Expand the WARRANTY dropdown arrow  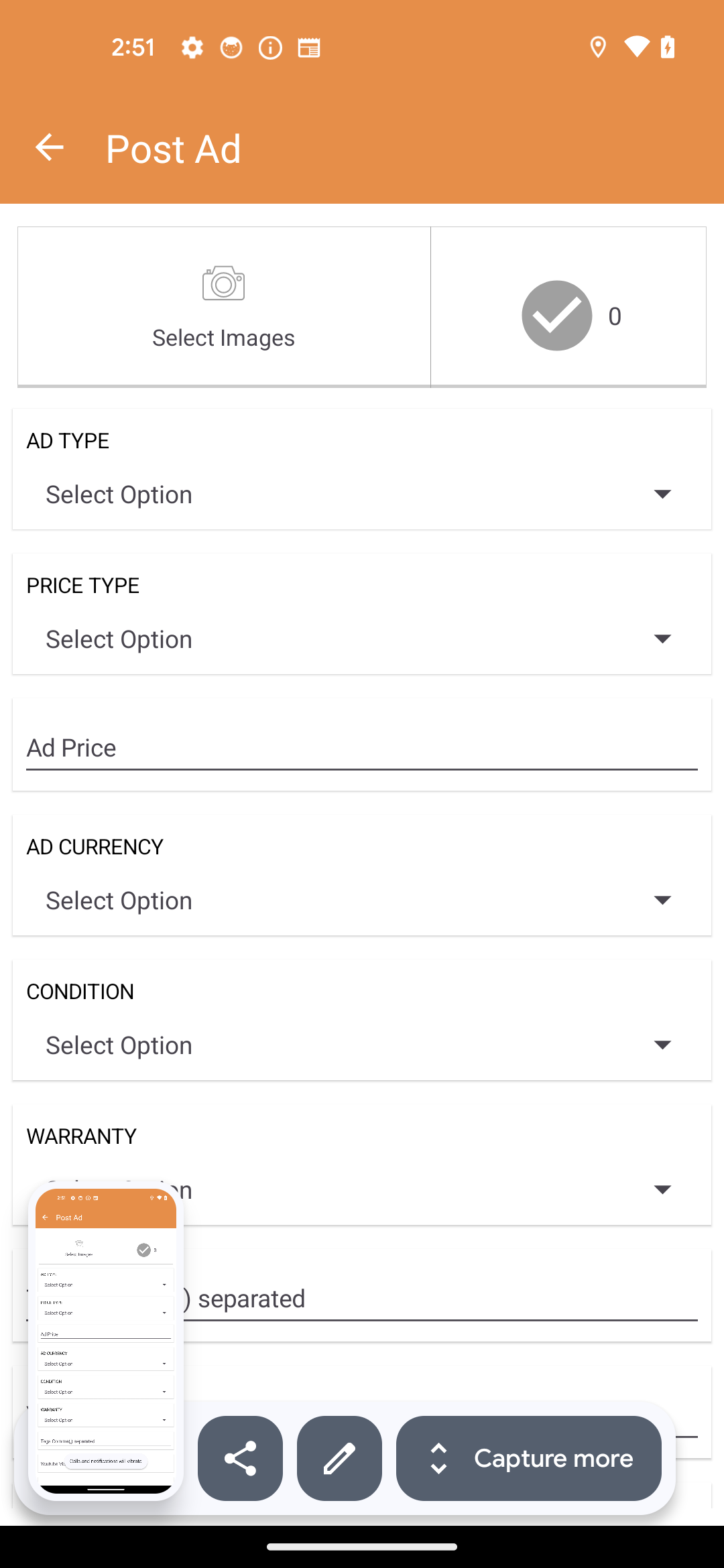(662, 1190)
